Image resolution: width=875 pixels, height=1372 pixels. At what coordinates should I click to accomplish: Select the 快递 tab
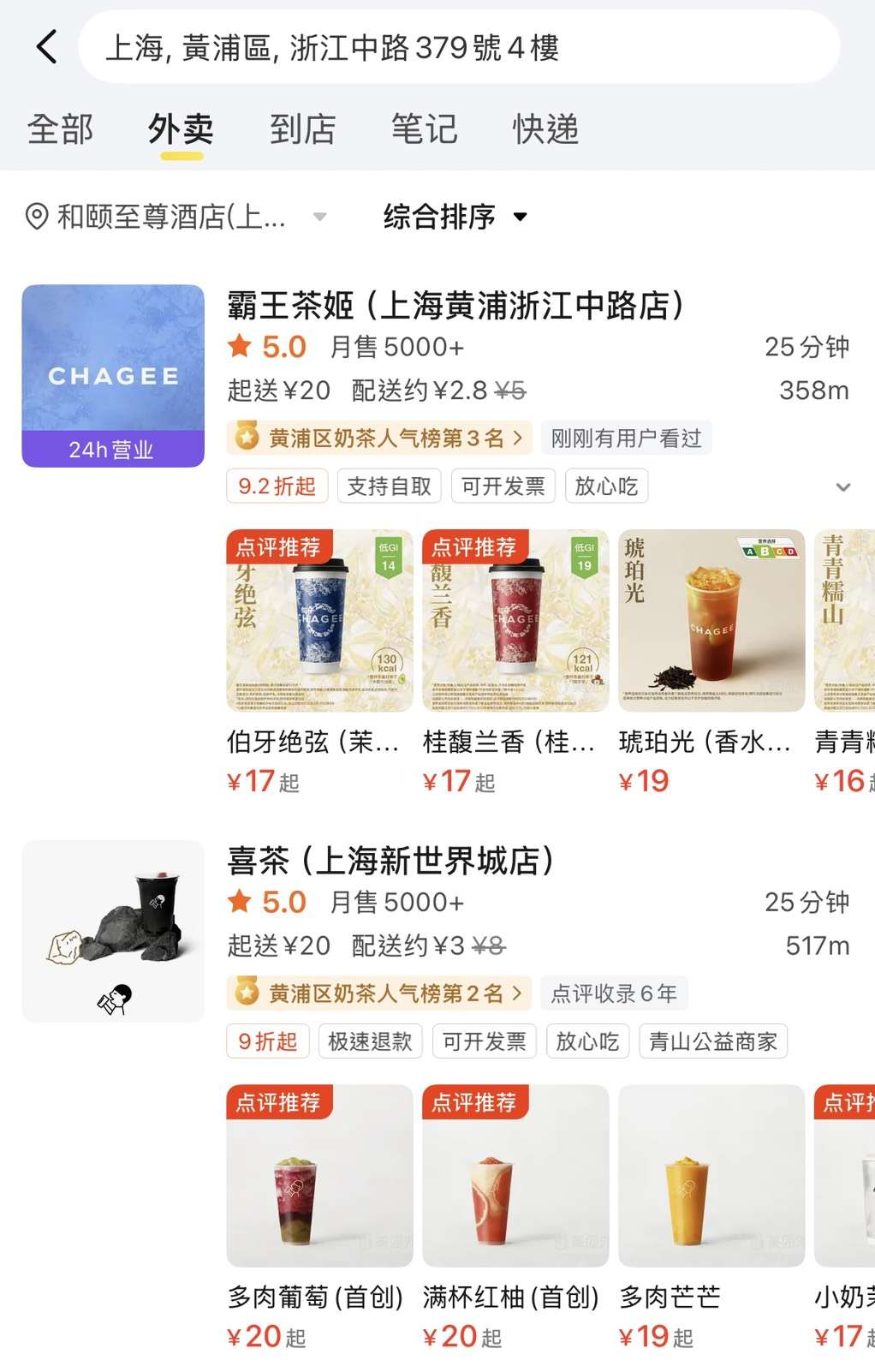(545, 130)
